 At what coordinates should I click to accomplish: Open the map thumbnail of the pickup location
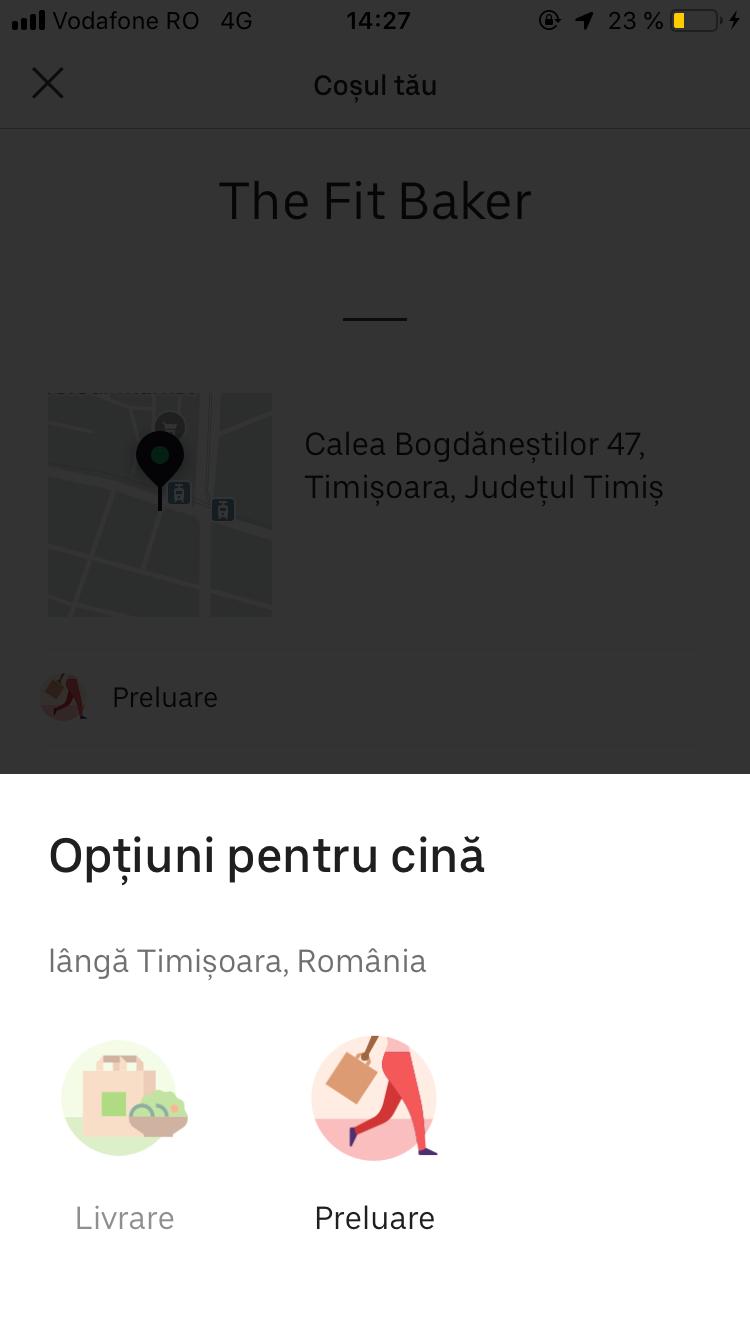[x=160, y=503]
